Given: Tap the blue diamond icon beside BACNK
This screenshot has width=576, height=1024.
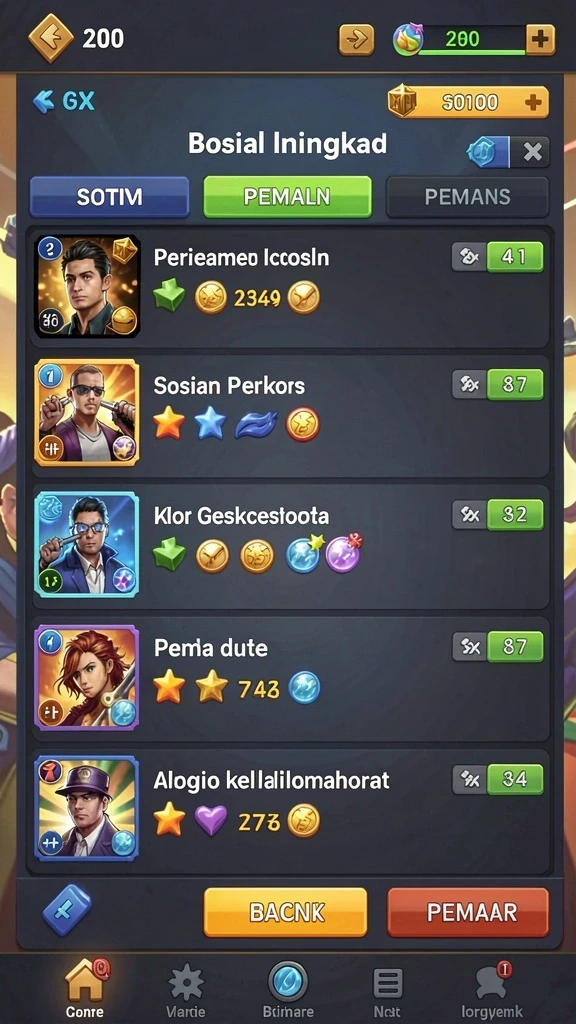Looking at the screenshot, I should tap(67, 909).
